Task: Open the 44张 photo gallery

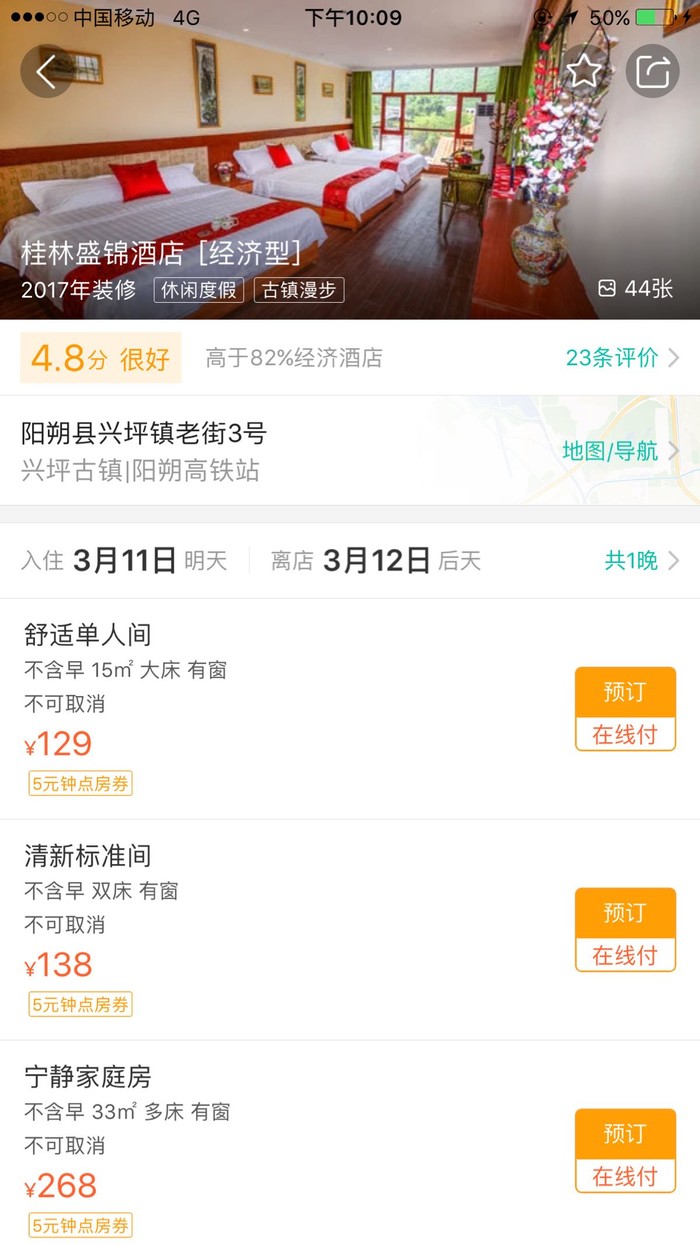Action: click(636, 289)
